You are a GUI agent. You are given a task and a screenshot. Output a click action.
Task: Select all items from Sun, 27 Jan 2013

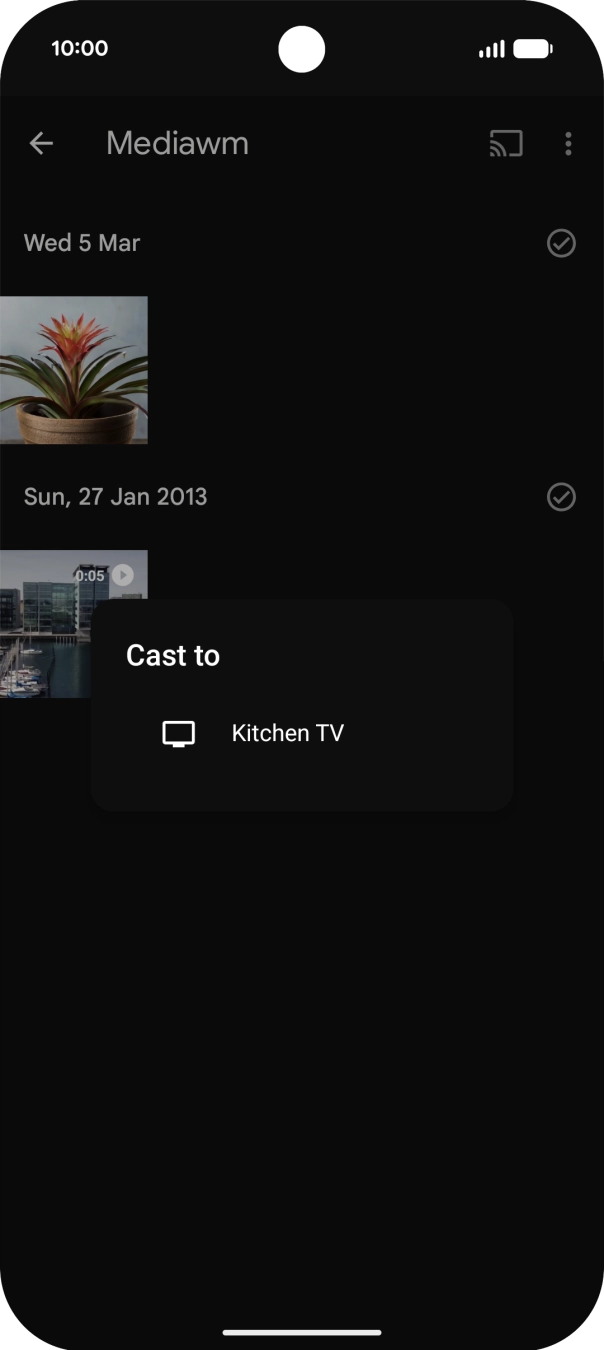(x=561, y=497)
